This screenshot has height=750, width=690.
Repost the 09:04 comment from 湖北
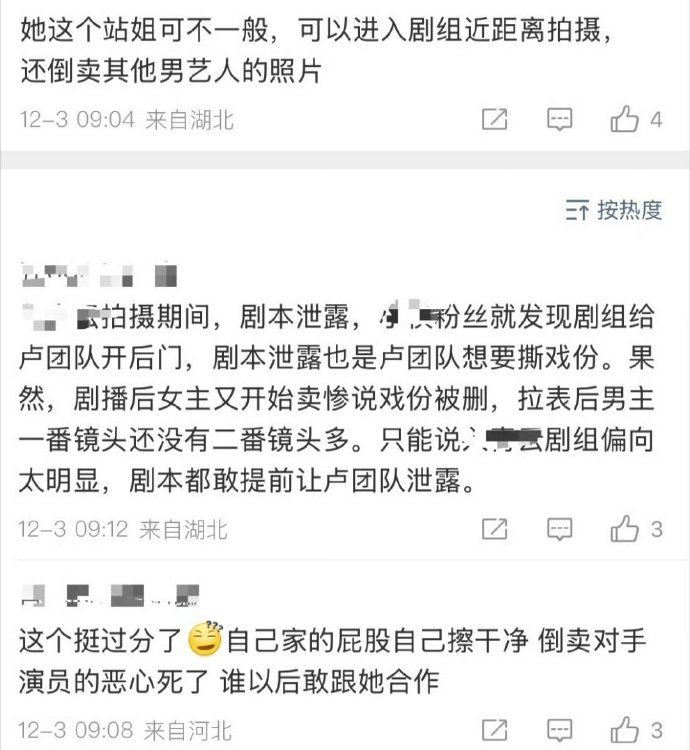(x=494, y=120)
